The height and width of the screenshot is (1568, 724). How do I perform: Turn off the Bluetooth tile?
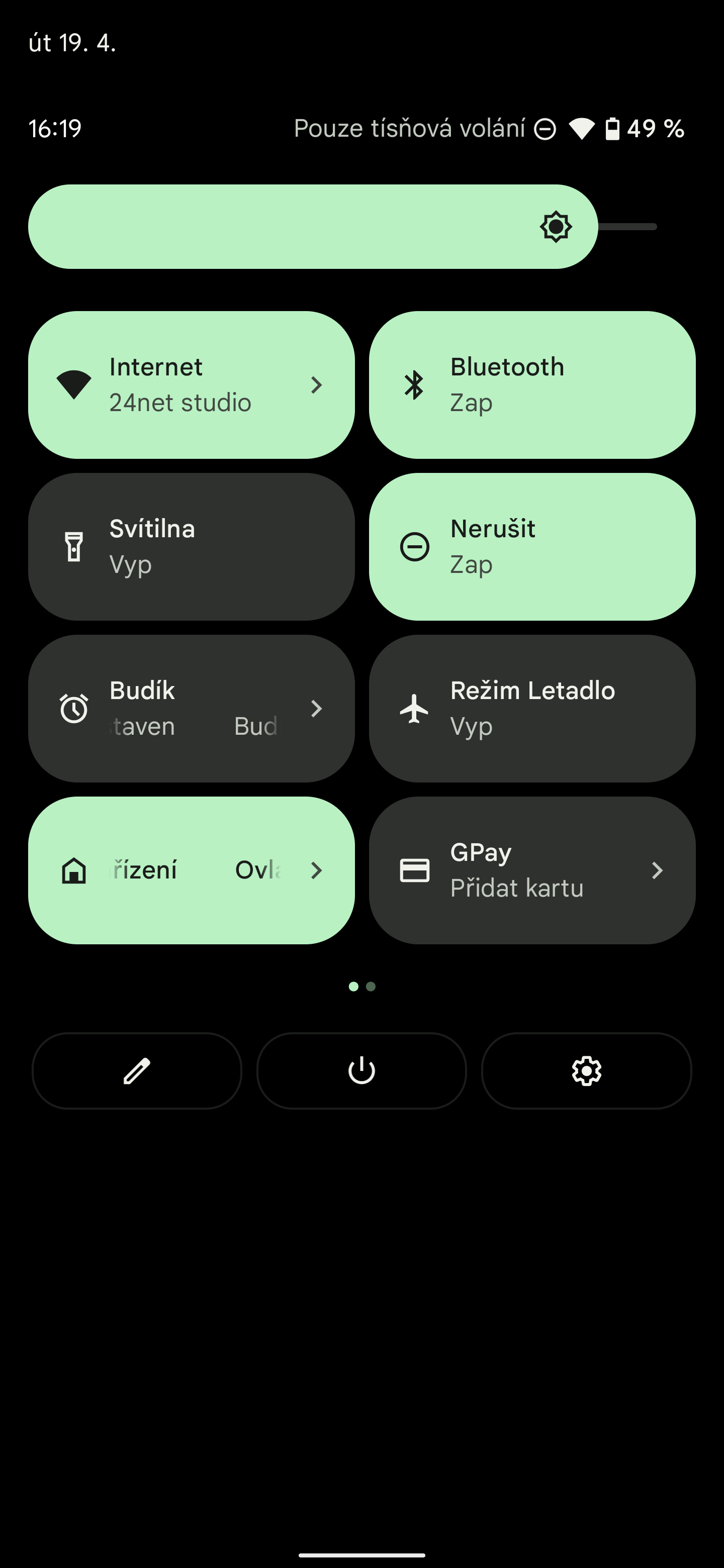pos(531,384)
